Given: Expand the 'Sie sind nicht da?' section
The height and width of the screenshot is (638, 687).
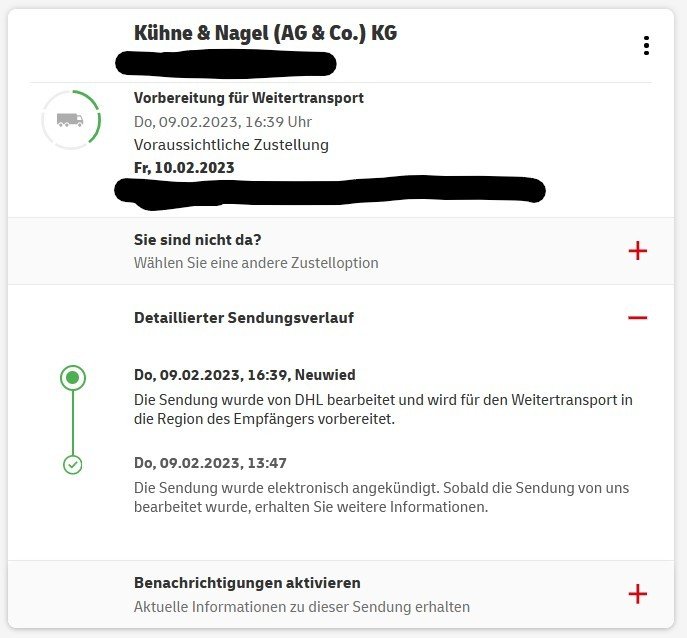Looking at the screenshot, I should pos(637,251).
